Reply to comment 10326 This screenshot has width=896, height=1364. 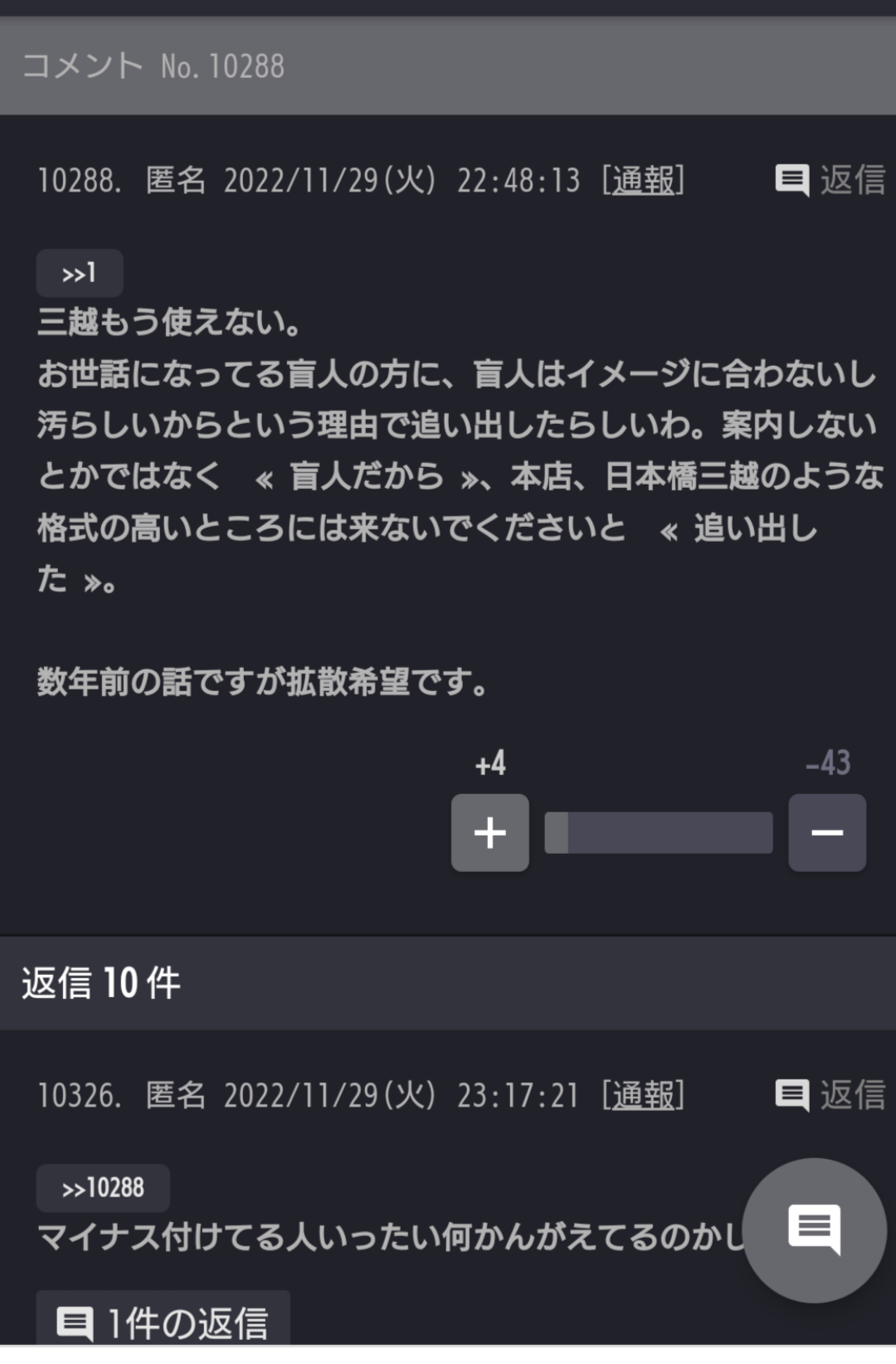coord(830,1095)
